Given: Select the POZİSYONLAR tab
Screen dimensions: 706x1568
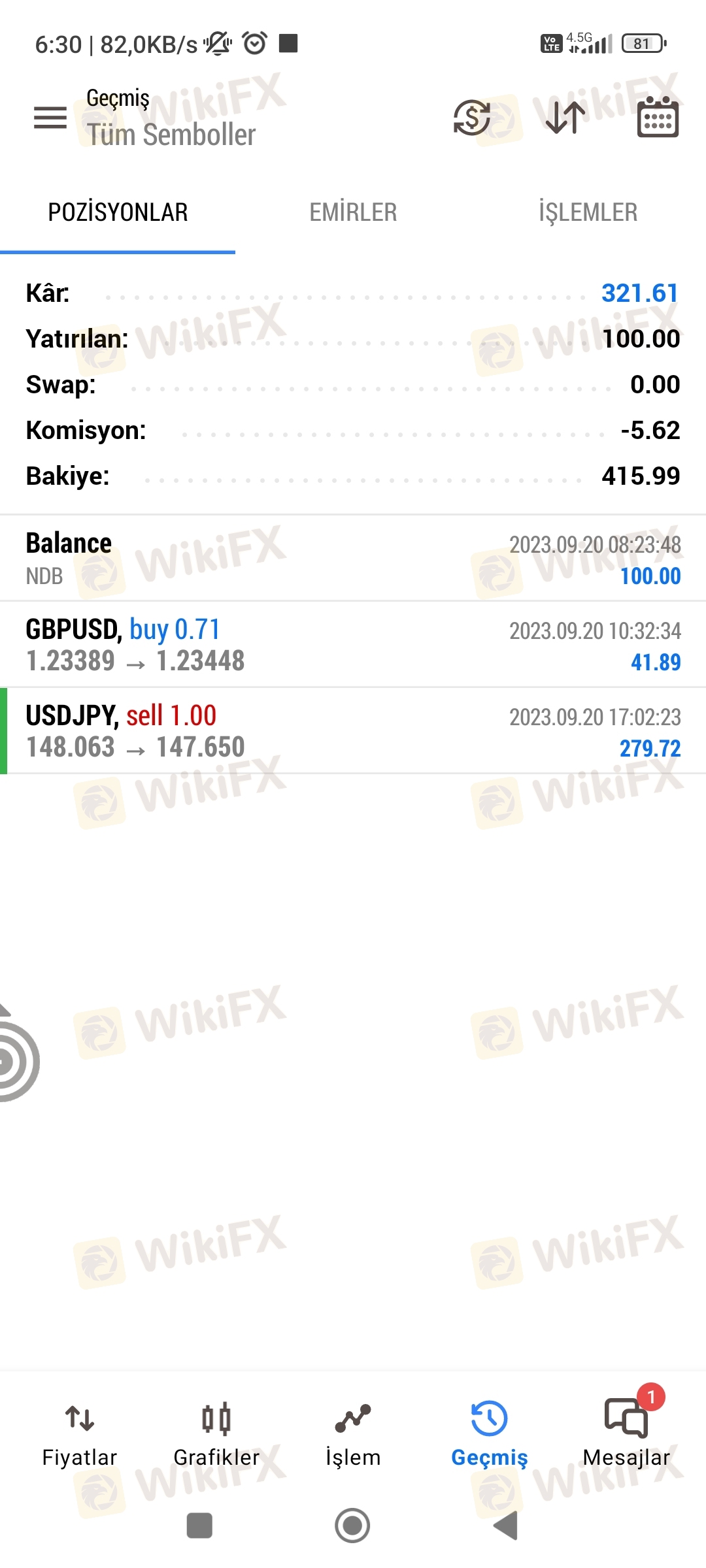Looking at the screenshot, I should click(118, 212).
